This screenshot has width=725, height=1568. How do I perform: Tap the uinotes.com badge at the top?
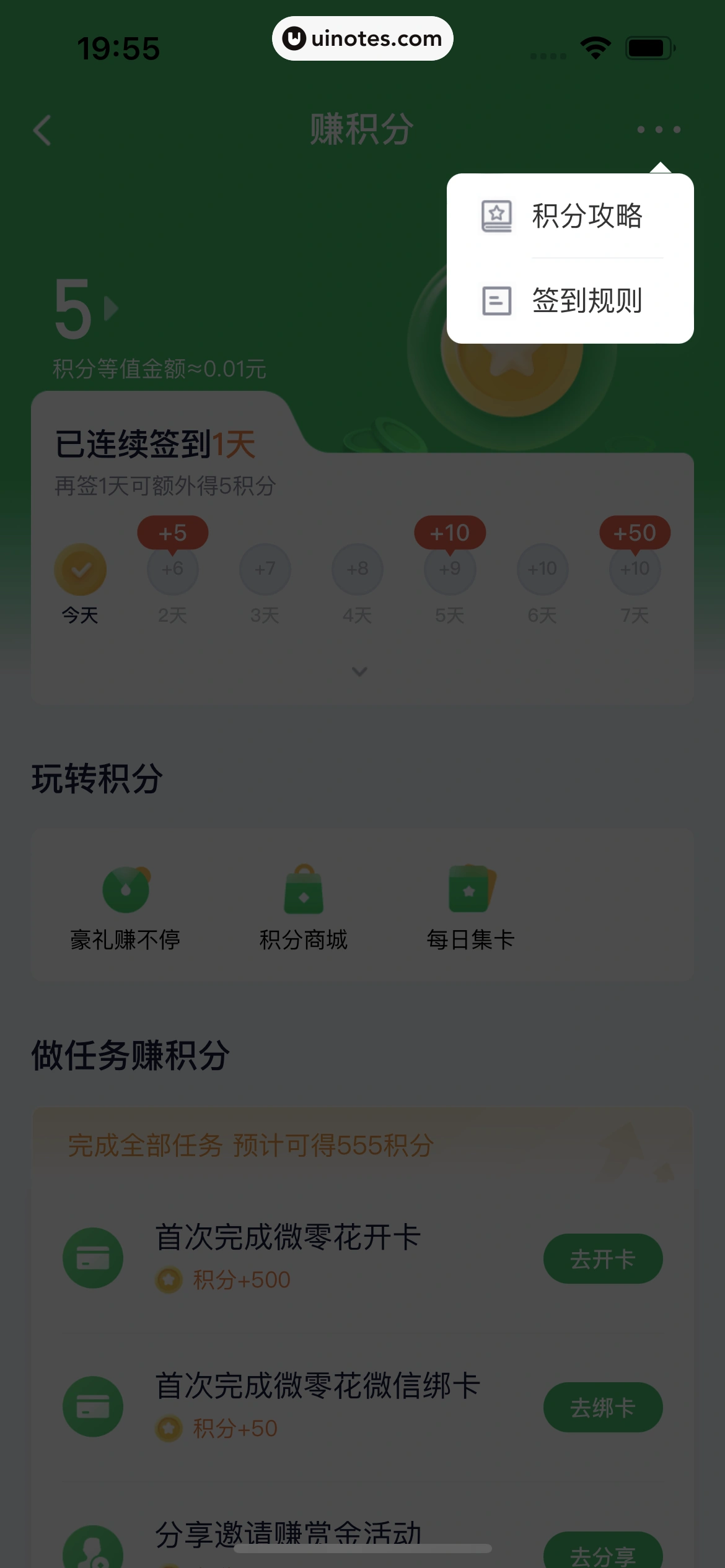[x=362, y=39]
